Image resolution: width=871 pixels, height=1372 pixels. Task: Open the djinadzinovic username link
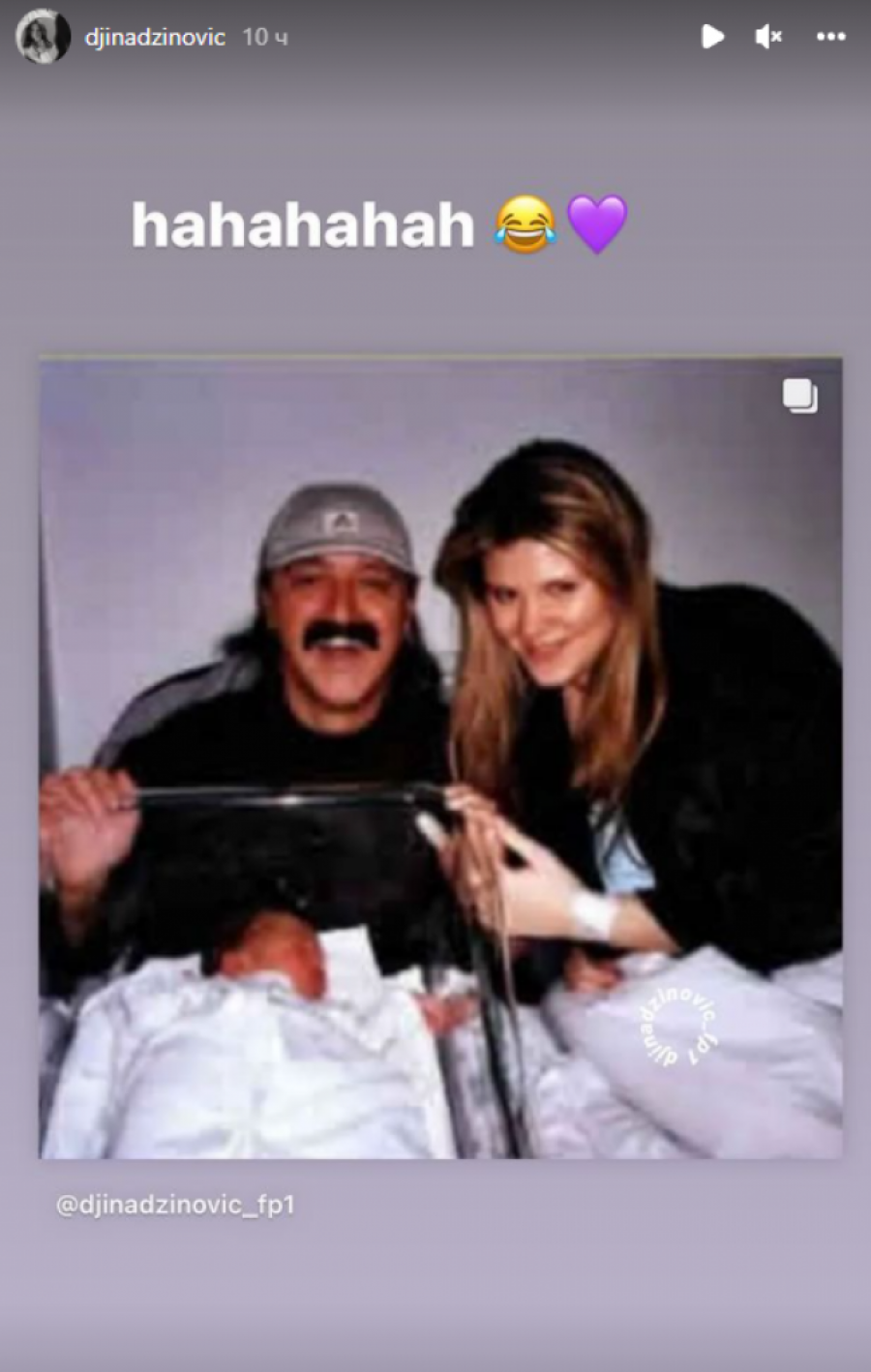(155, 38)
